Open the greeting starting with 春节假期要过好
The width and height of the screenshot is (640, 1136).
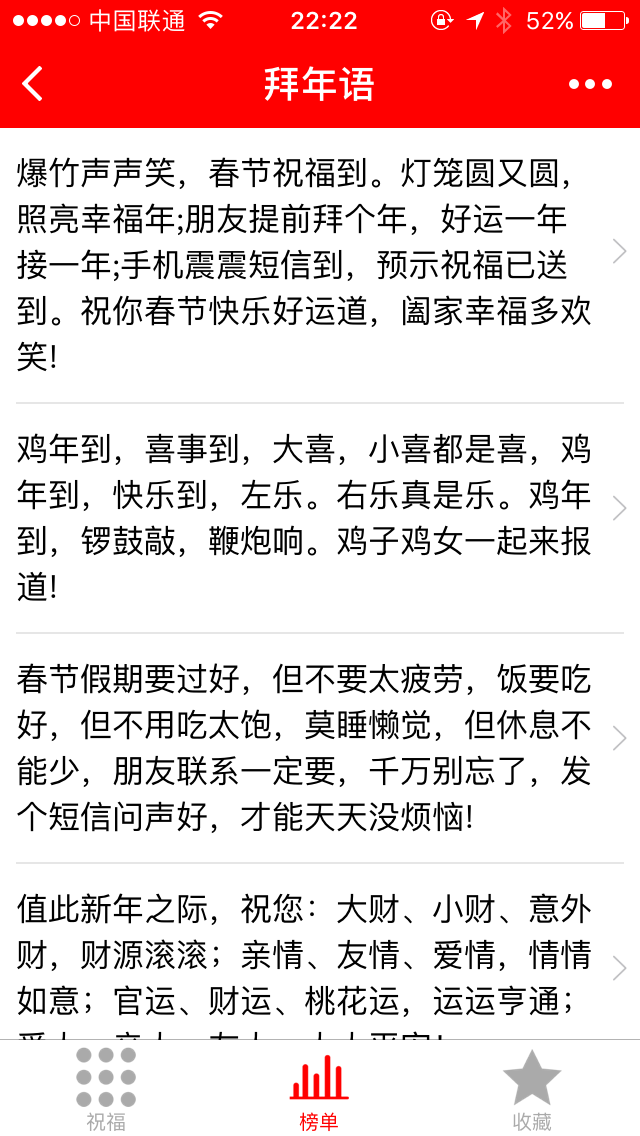320,748
